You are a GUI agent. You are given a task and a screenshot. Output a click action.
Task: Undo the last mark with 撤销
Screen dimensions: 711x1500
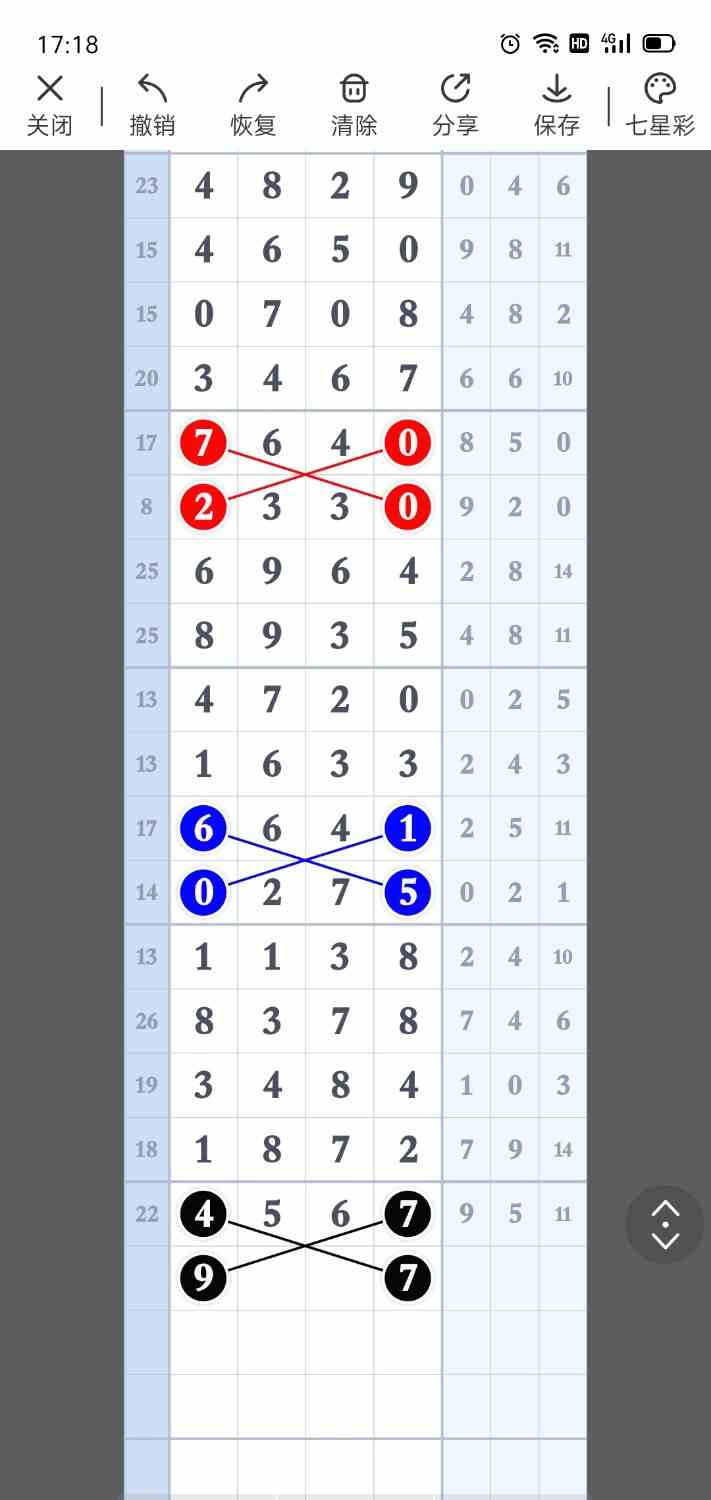[x=152, y=104]
